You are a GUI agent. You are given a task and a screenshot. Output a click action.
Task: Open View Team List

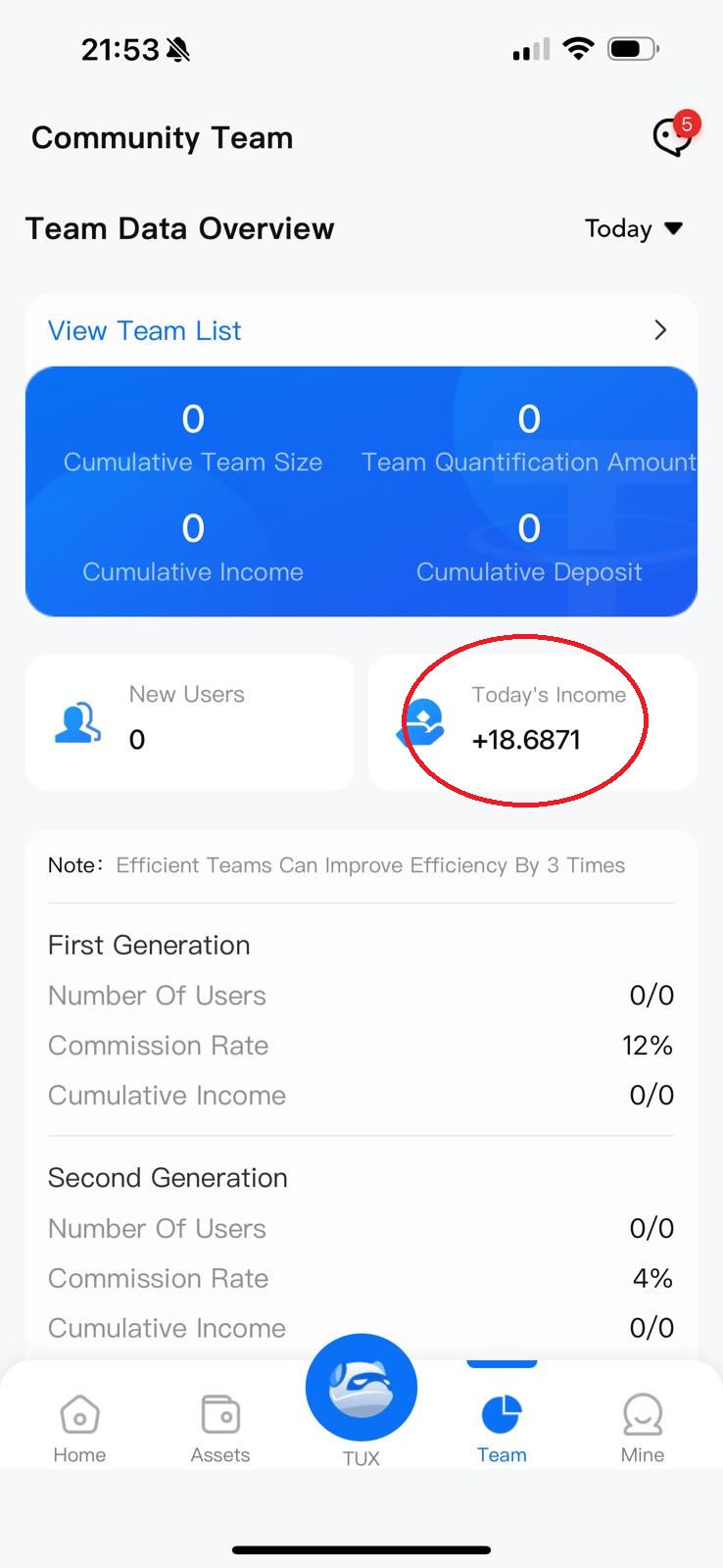361,330
